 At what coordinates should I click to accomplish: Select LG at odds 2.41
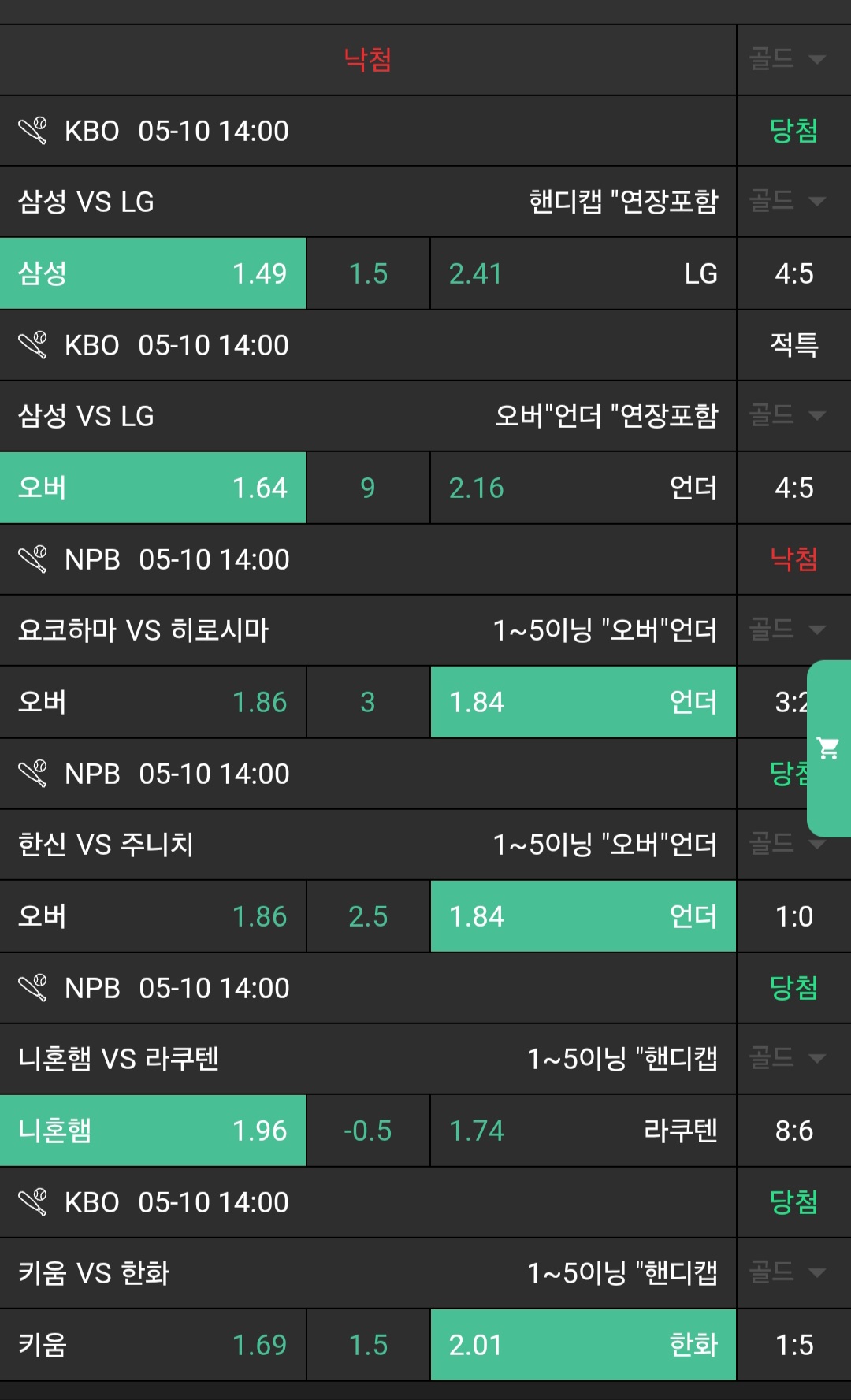click(583, 273)
